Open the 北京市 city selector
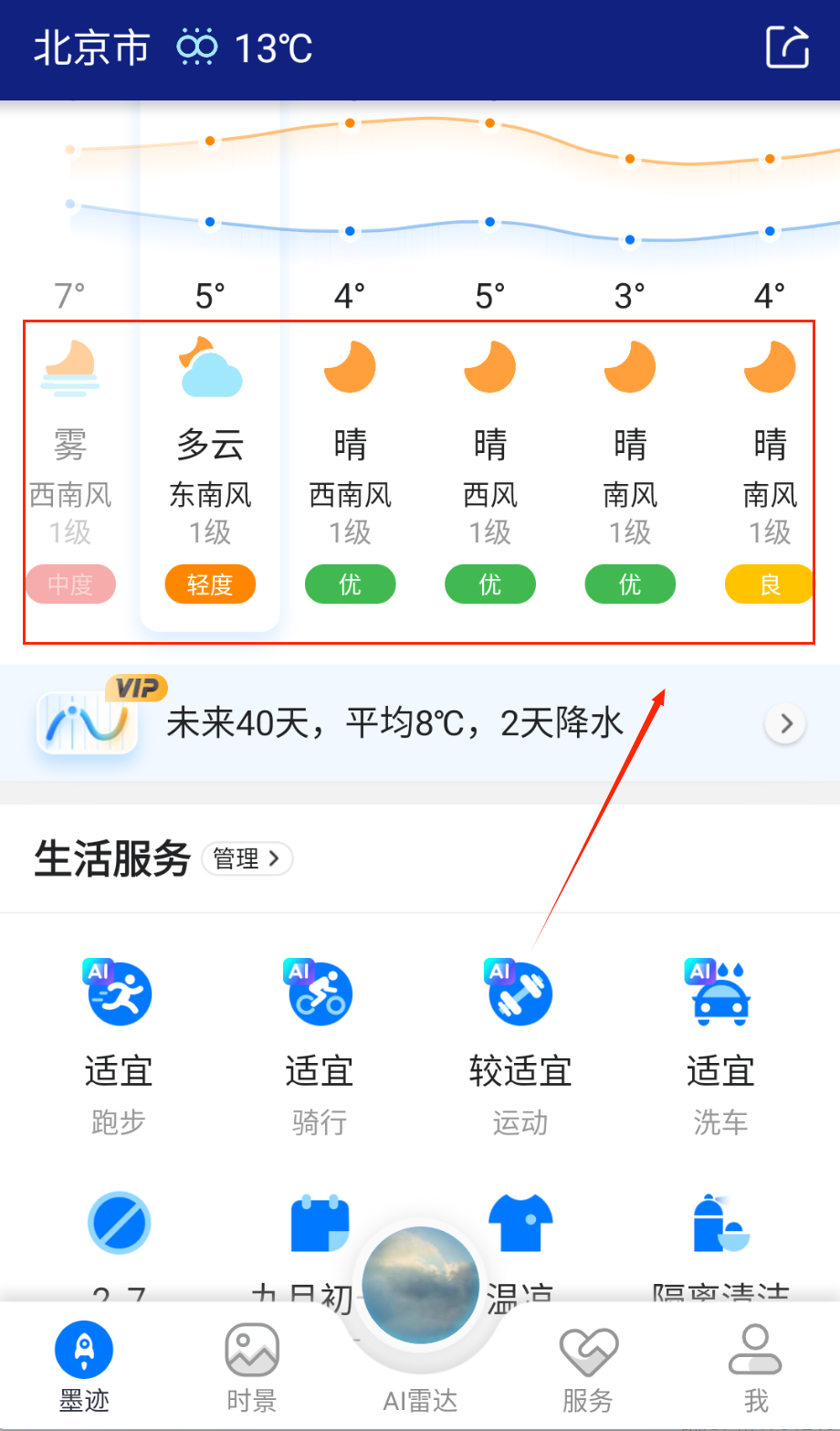The width and height of the screenshot is (840, 1431). 91,47
